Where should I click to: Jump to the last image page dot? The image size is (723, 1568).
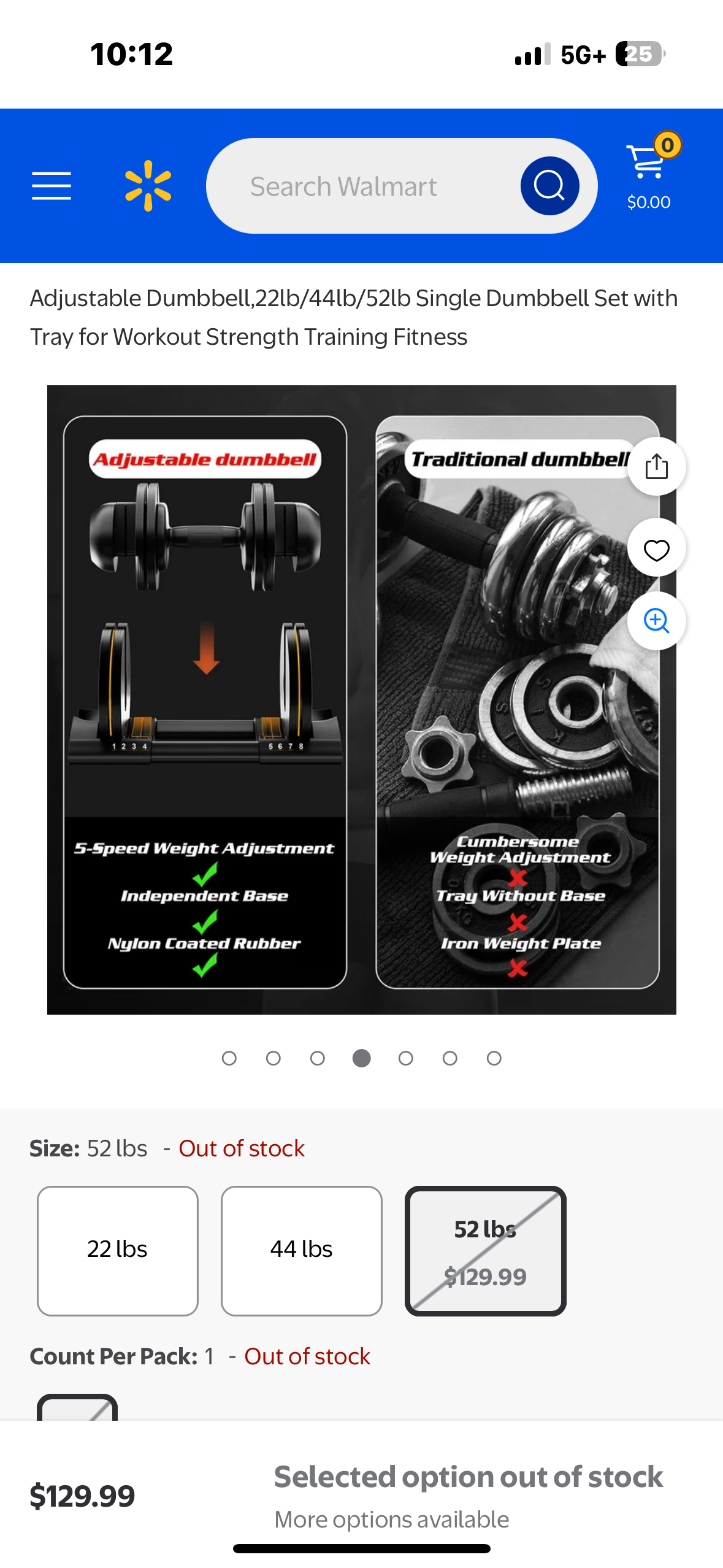(x=494, y=1058)
